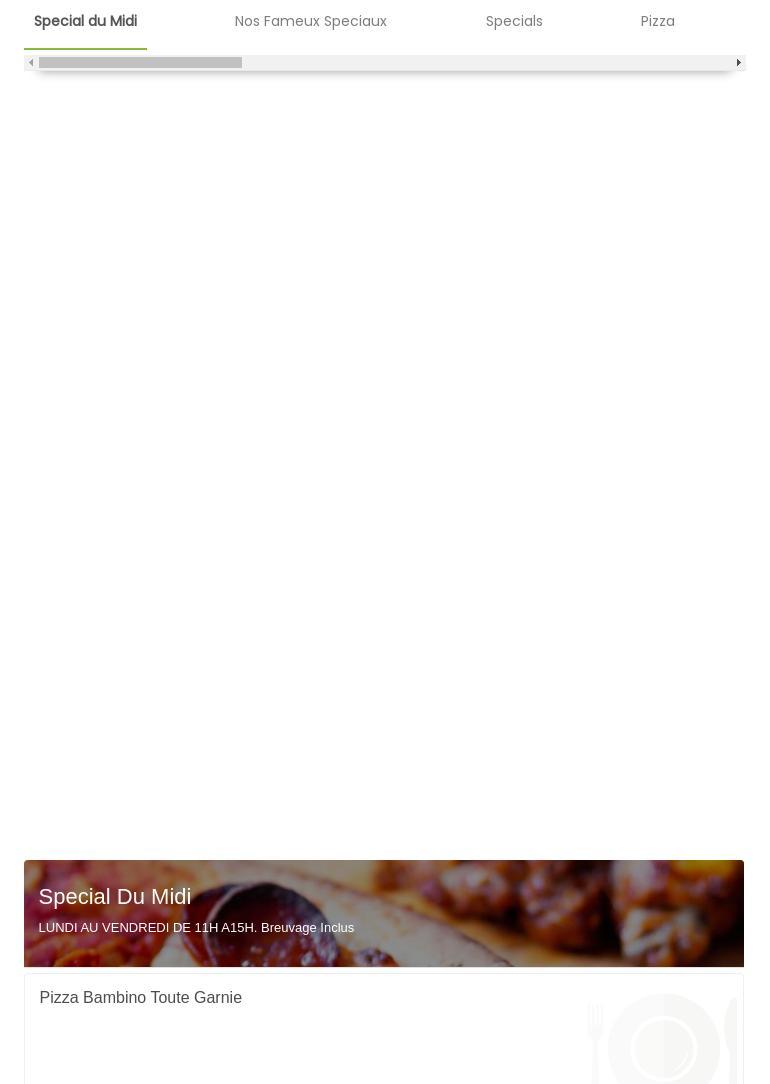This screenshot has height=1084, width=770.
Task: Select the Special du Midi tab
Action: click(x=85, y=22)
